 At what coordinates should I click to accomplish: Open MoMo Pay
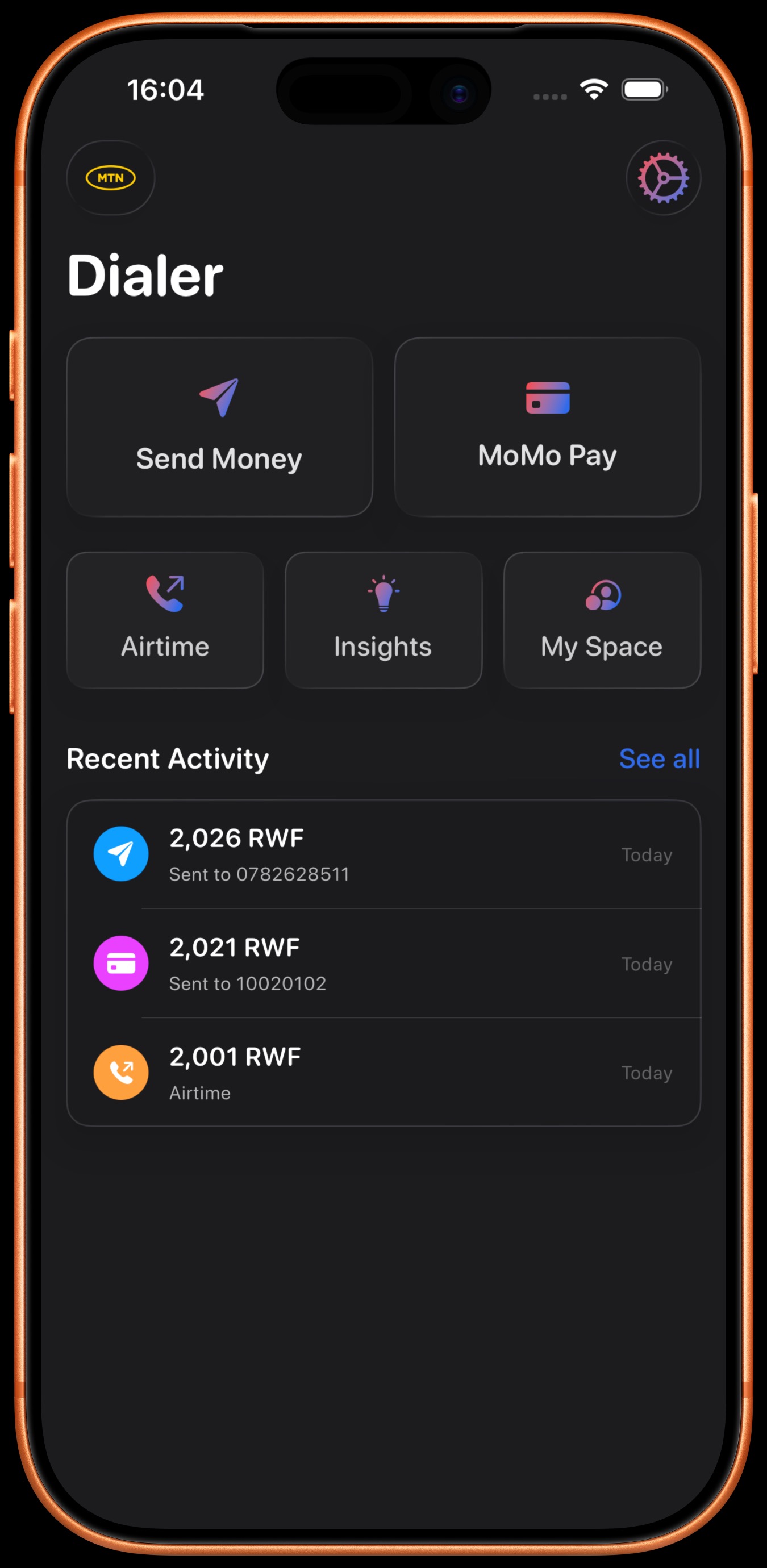pos(547,427)
